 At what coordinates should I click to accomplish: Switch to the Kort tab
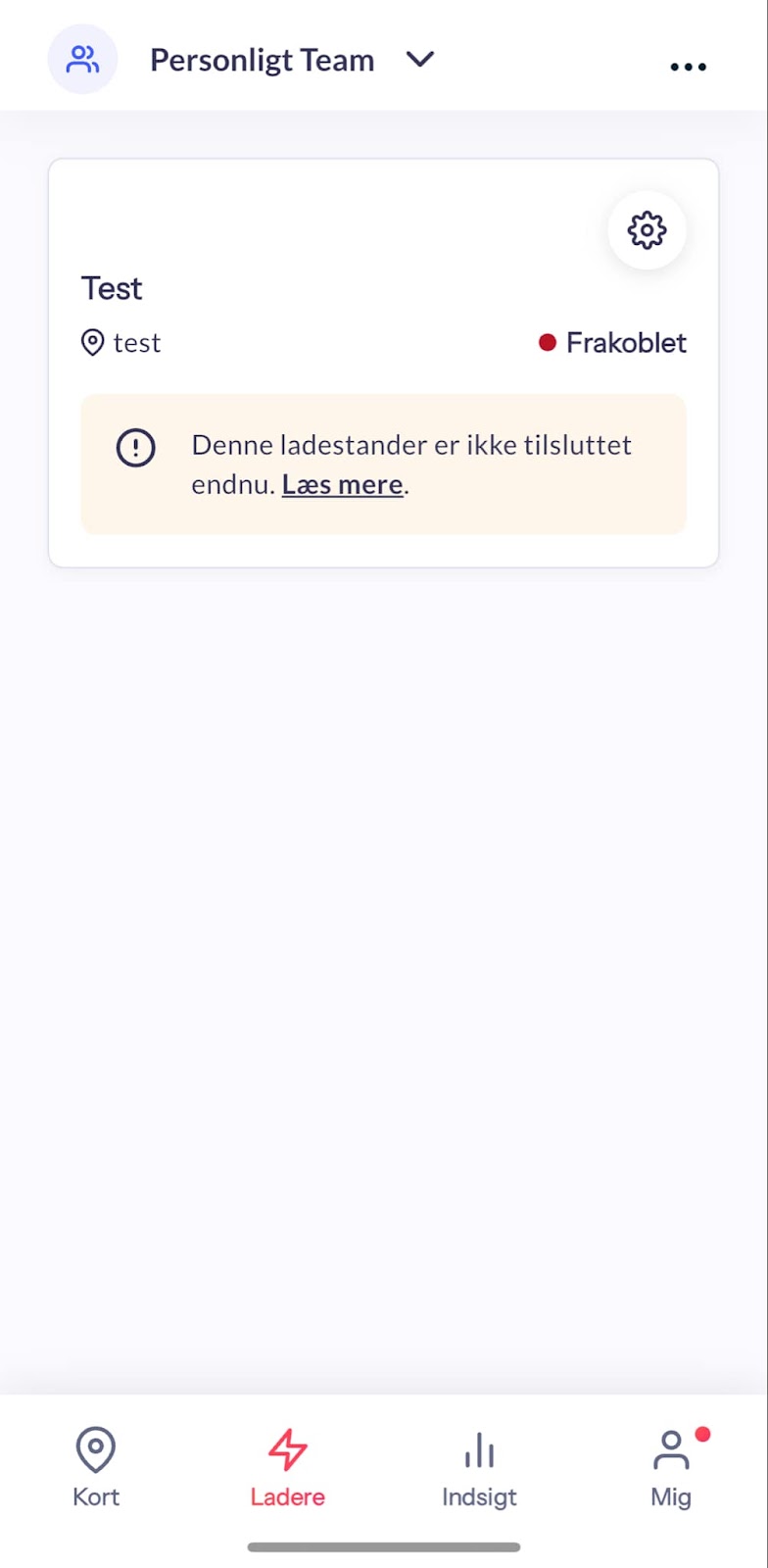tap(96, 1467)
